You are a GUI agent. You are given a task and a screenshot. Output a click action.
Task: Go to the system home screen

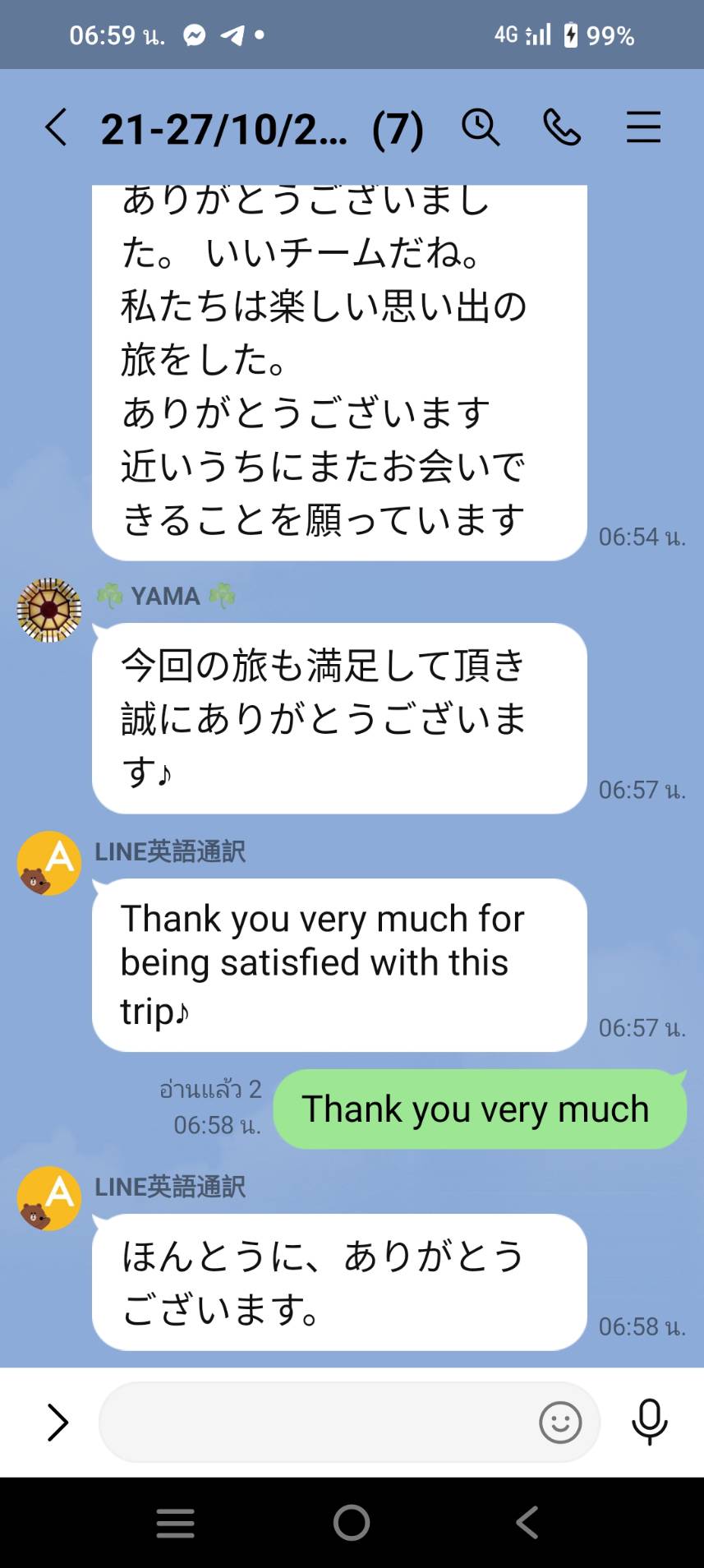click(x=352, y=1523)
